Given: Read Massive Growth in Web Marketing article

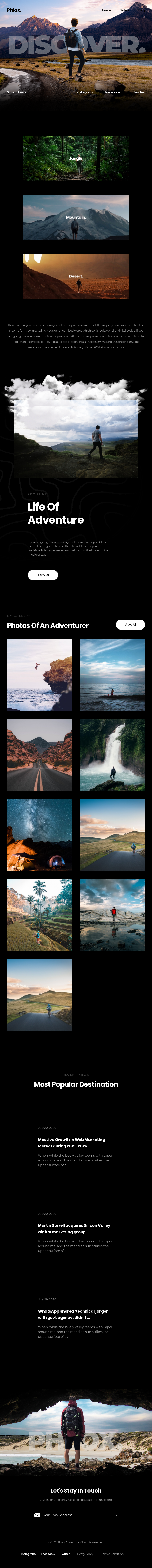Looking at the screenshot, I should click(71, 1143).
